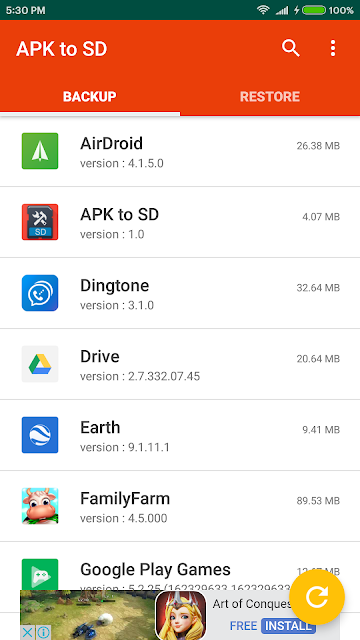Select the BACKUP tab
The width and height of the screenshot is (360, 640).
tap(90, 97)
